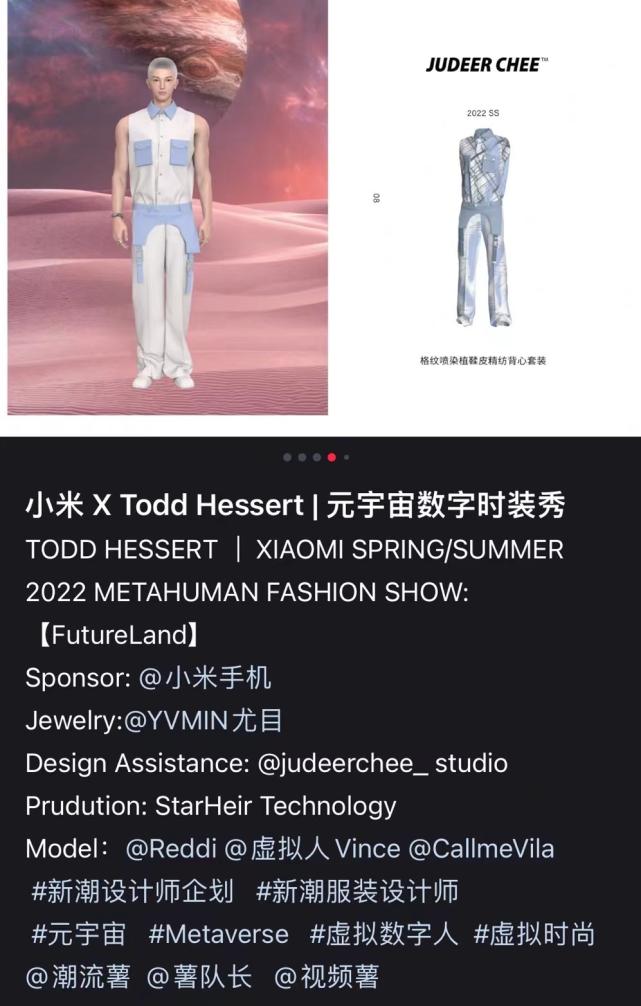This screenshot has width=641, height=1006.
Task: Open the @薯队长 mention
Action: point(200,976)
